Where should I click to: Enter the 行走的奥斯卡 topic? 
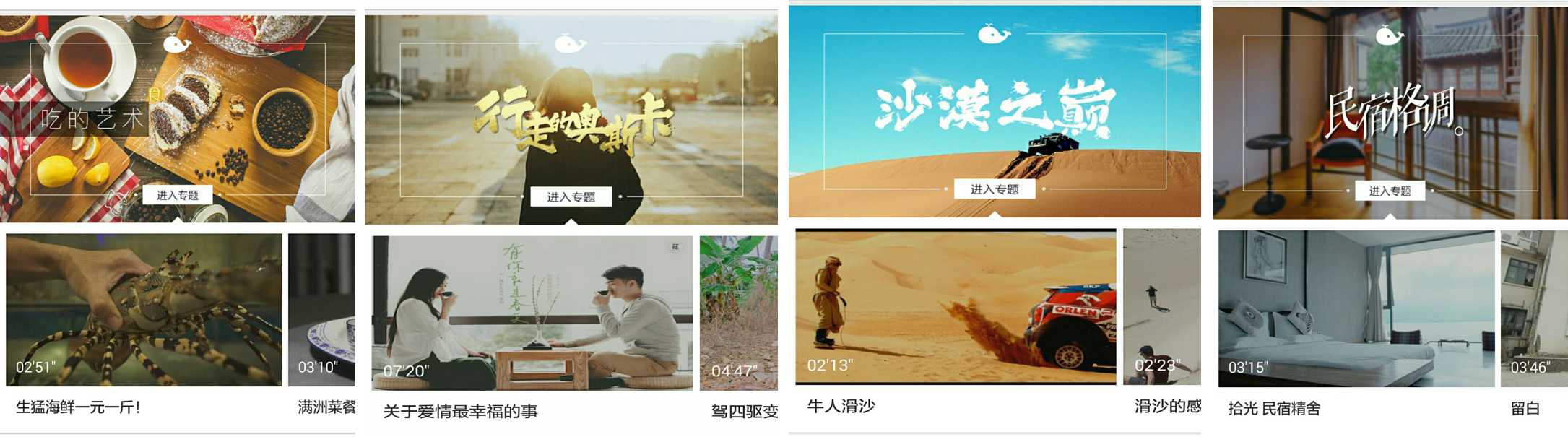[x=571, y=196]
